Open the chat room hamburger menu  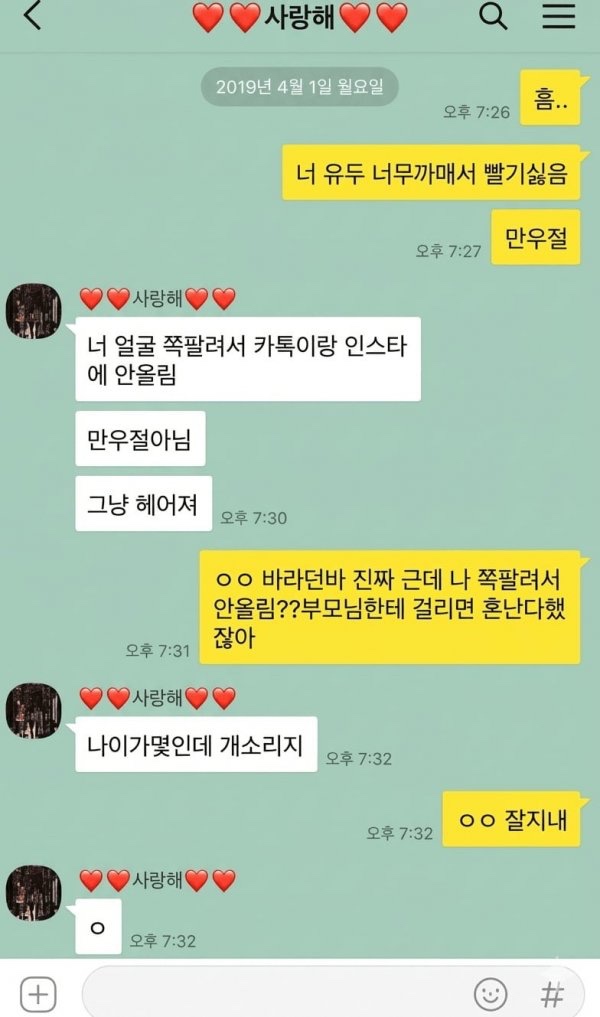pyautogui.click(x=558, y=17)
